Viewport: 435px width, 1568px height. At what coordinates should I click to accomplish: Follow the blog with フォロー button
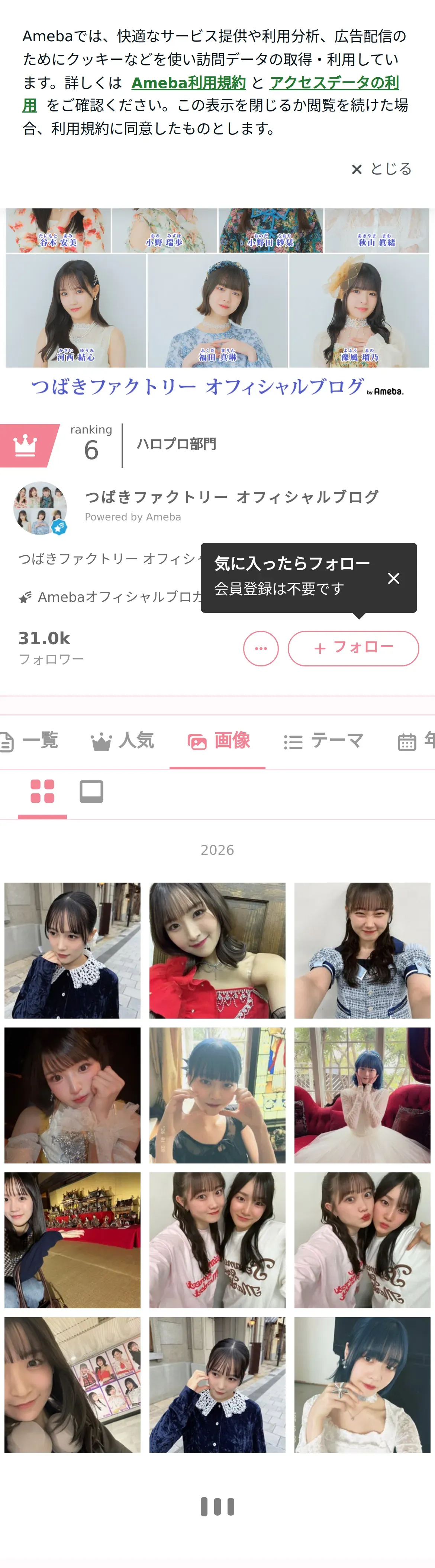[x=353, y=648]
